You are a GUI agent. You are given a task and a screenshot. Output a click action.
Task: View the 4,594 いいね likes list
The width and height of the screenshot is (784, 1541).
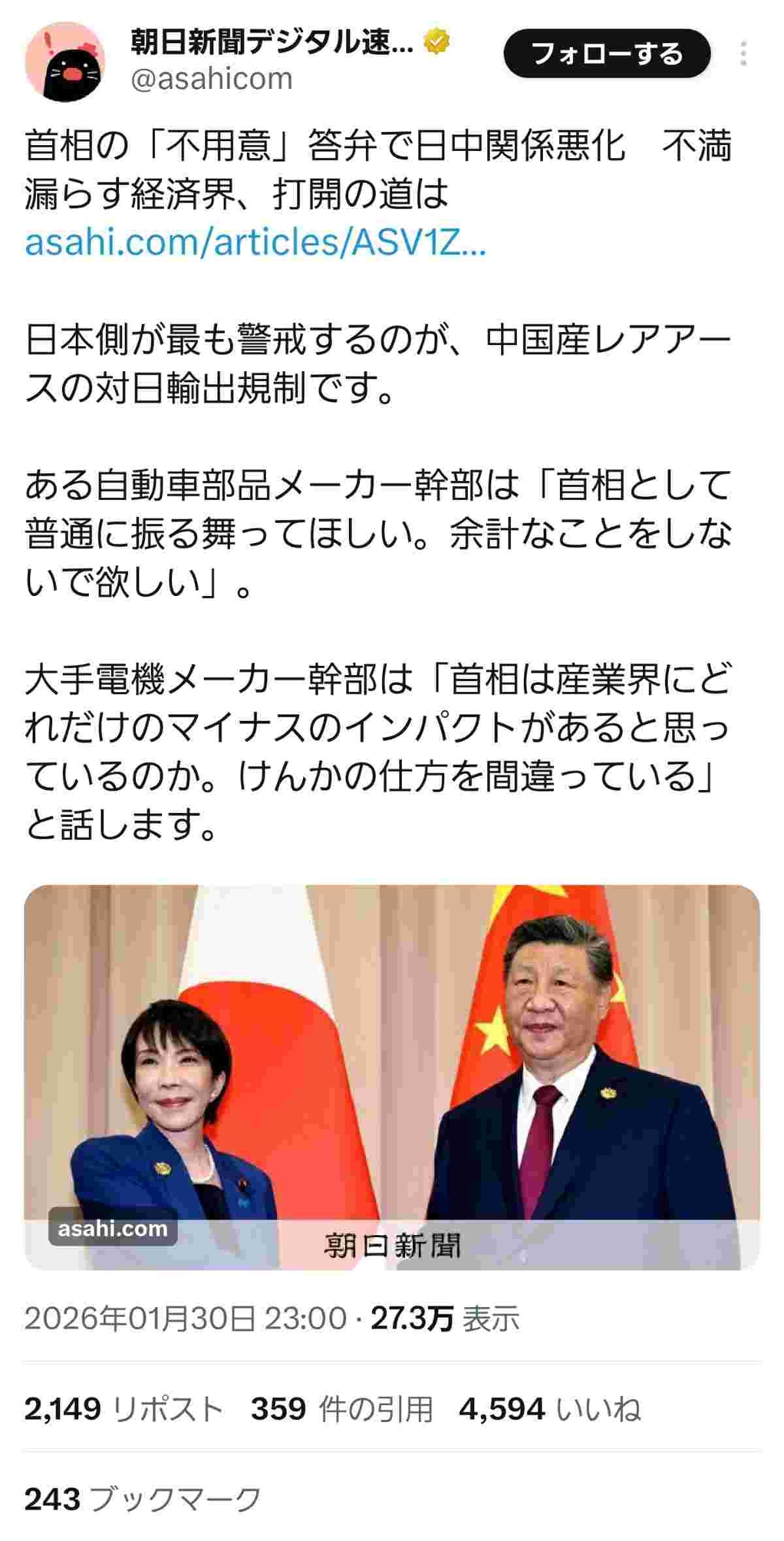tap(549, 1410)
